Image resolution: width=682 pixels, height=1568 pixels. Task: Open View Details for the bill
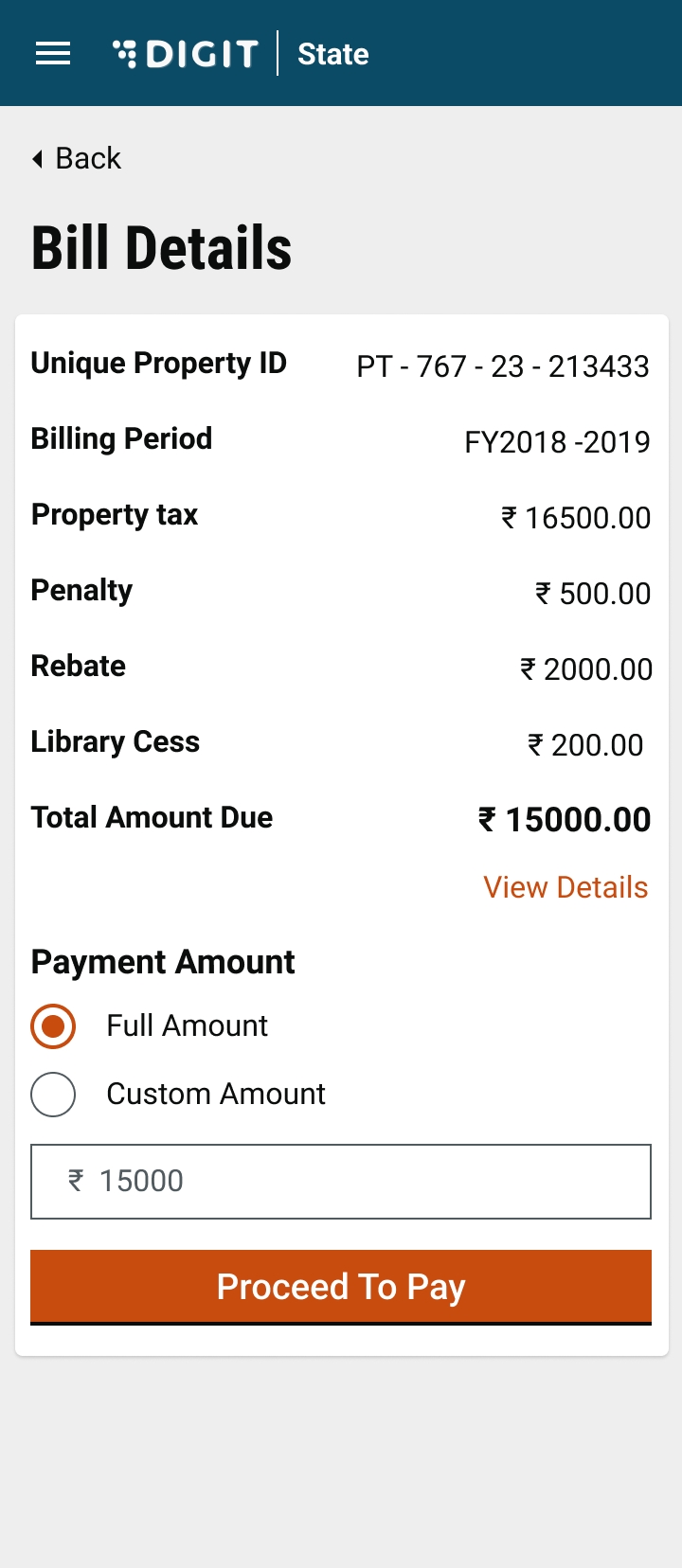(x=565, y=887)
